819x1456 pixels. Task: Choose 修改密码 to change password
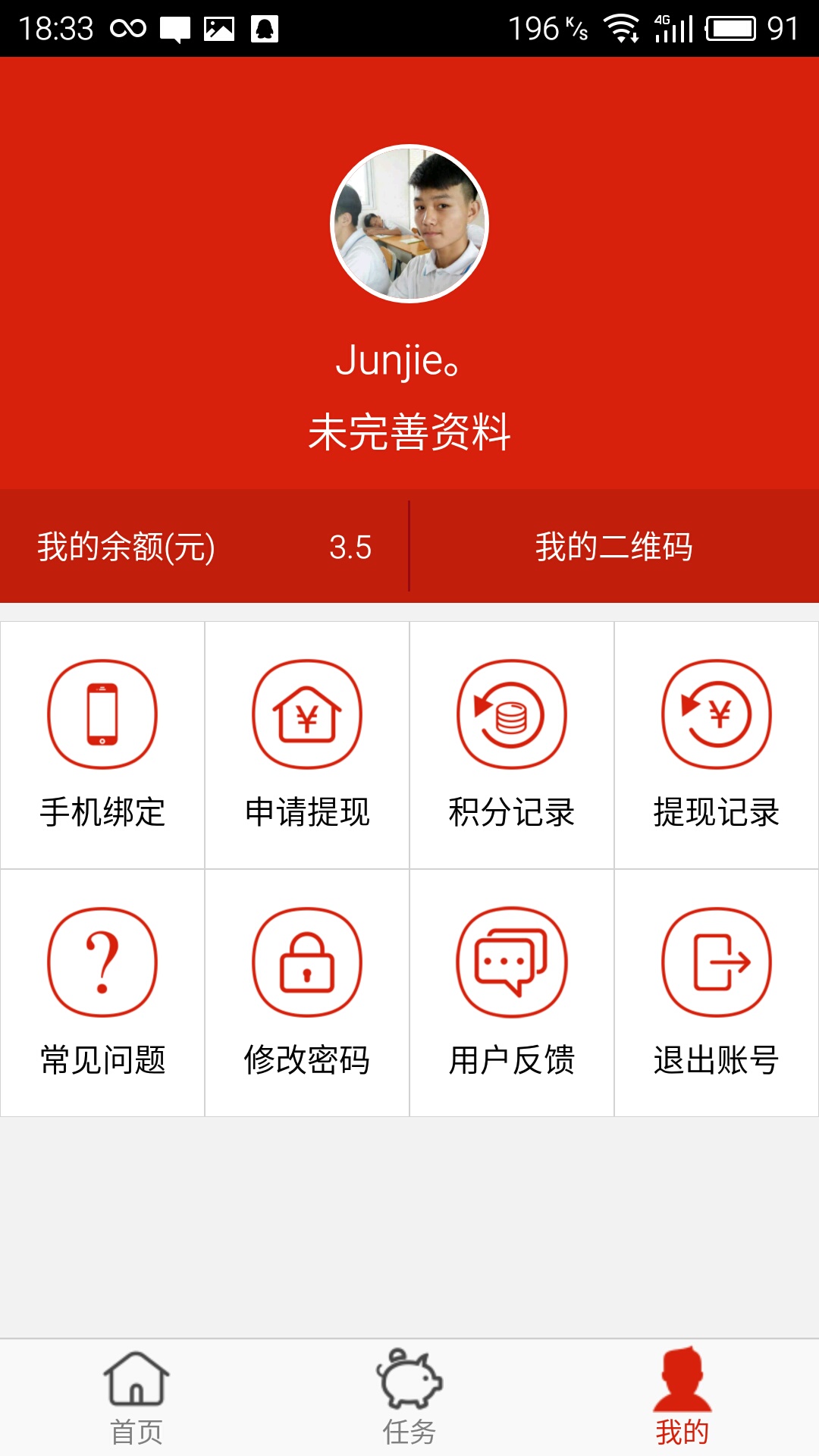307,992
